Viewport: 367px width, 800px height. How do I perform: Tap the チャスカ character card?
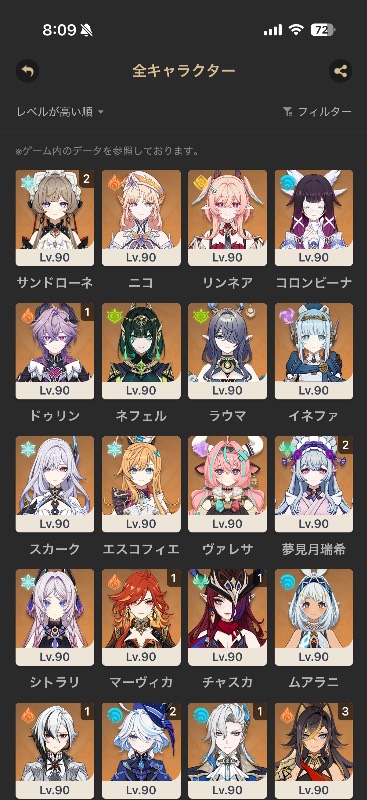pos(228,617)
